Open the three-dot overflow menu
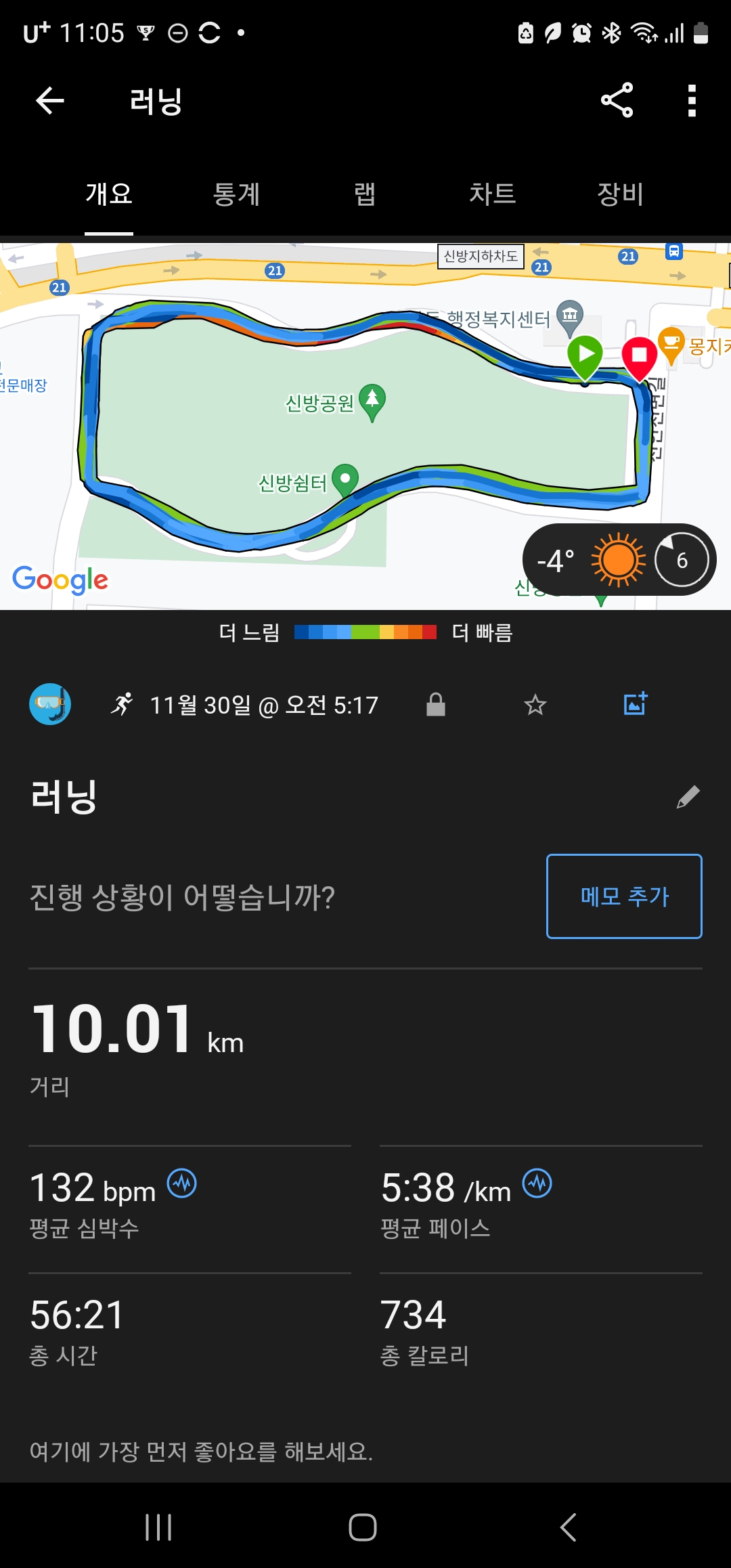Image resolution: width=731 pixels, height=1568 pixels. (692, 100)
